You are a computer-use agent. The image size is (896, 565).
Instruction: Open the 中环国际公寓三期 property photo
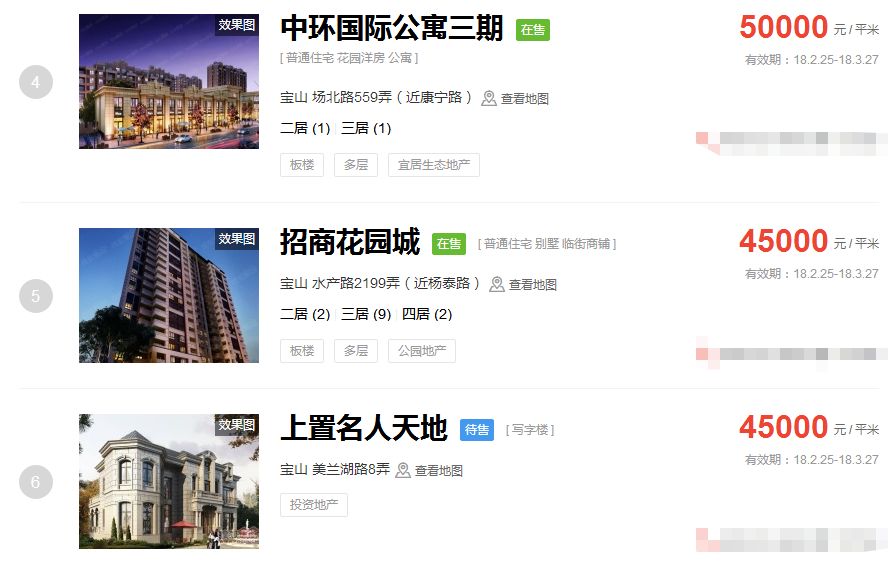tap(168, 82)
